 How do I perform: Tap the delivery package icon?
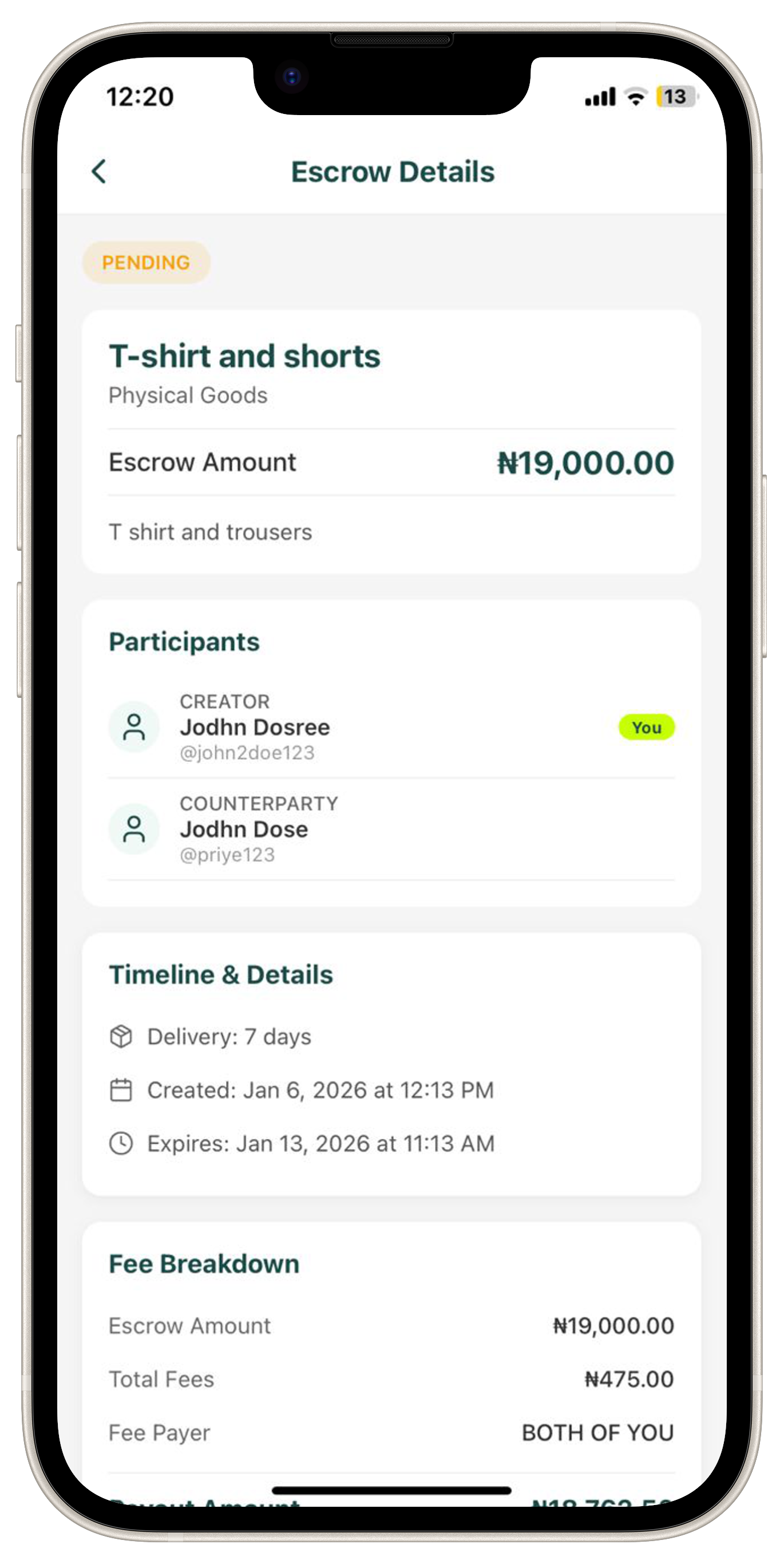121,1036
